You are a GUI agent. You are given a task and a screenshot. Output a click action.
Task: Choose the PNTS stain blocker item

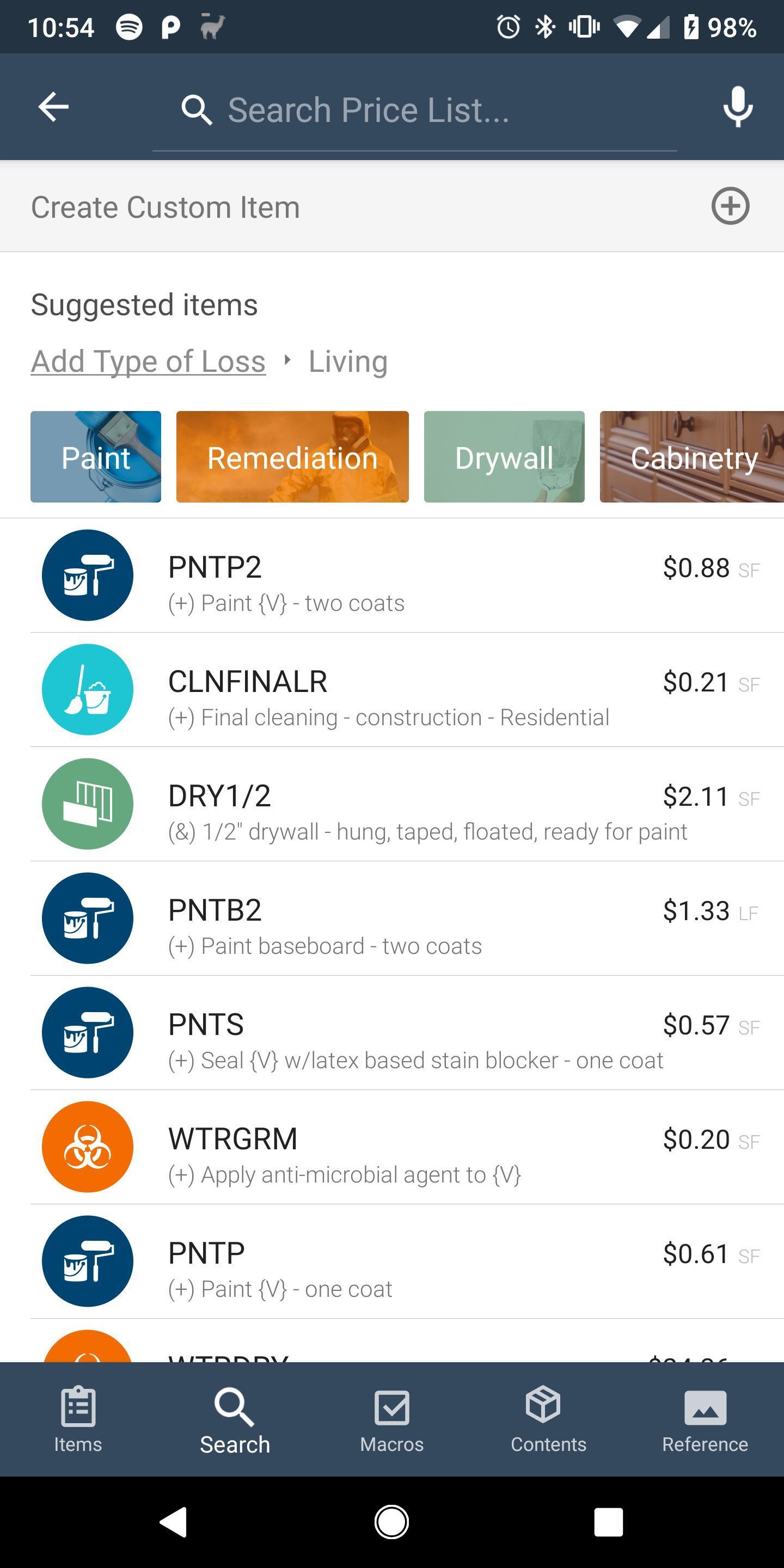tap(402, 1033)
